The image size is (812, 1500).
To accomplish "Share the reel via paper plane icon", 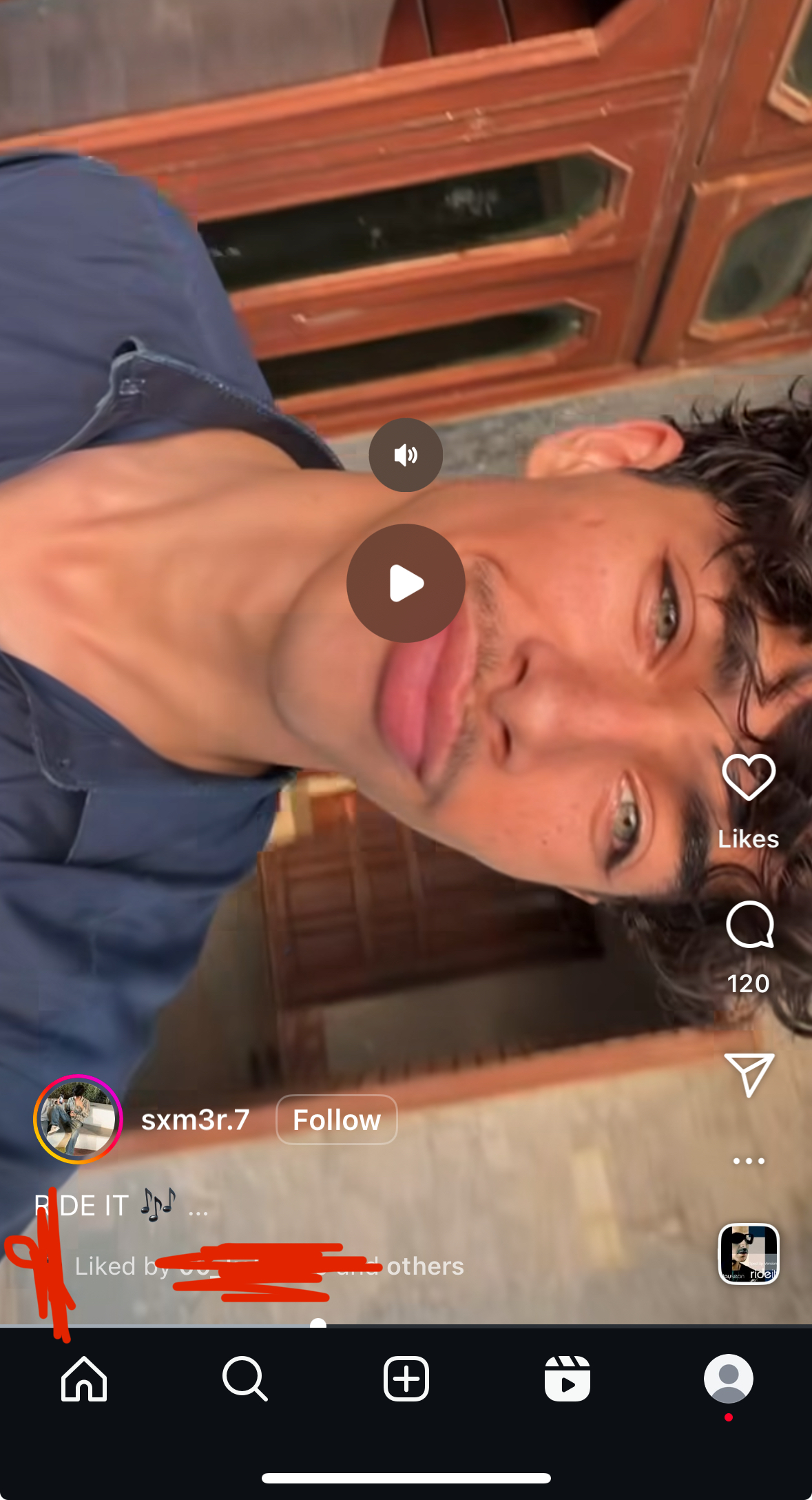I will tap(749, 1073).
